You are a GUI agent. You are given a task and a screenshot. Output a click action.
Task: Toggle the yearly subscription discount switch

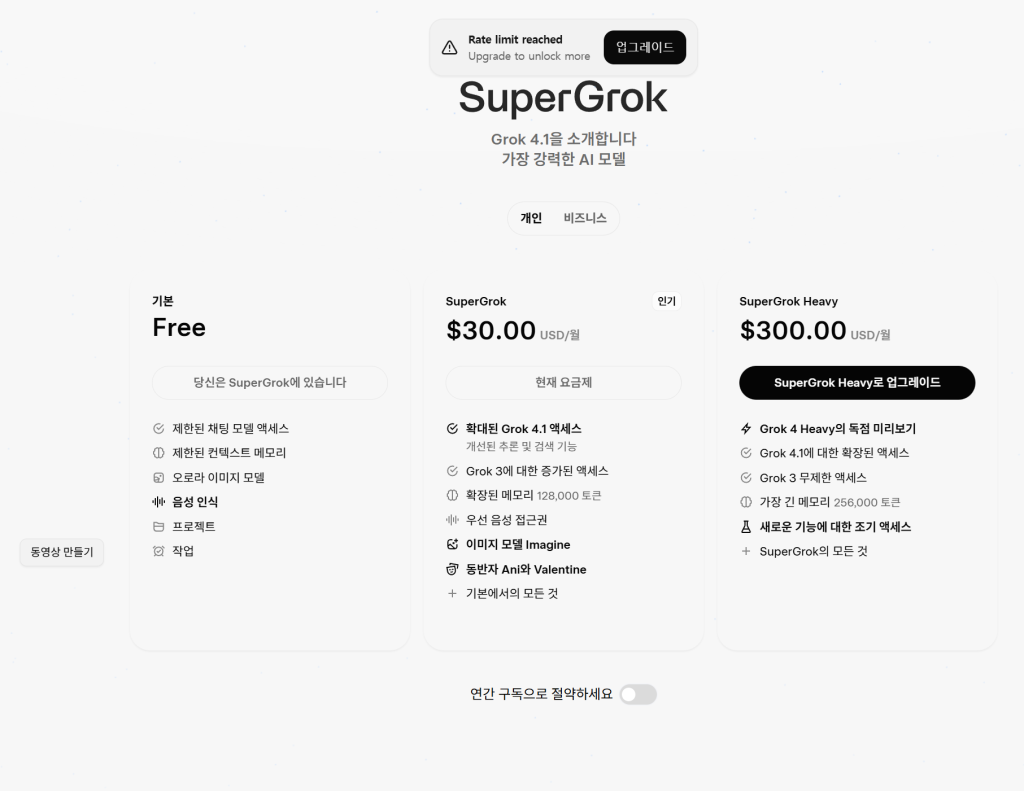click(x=637, y=694)
